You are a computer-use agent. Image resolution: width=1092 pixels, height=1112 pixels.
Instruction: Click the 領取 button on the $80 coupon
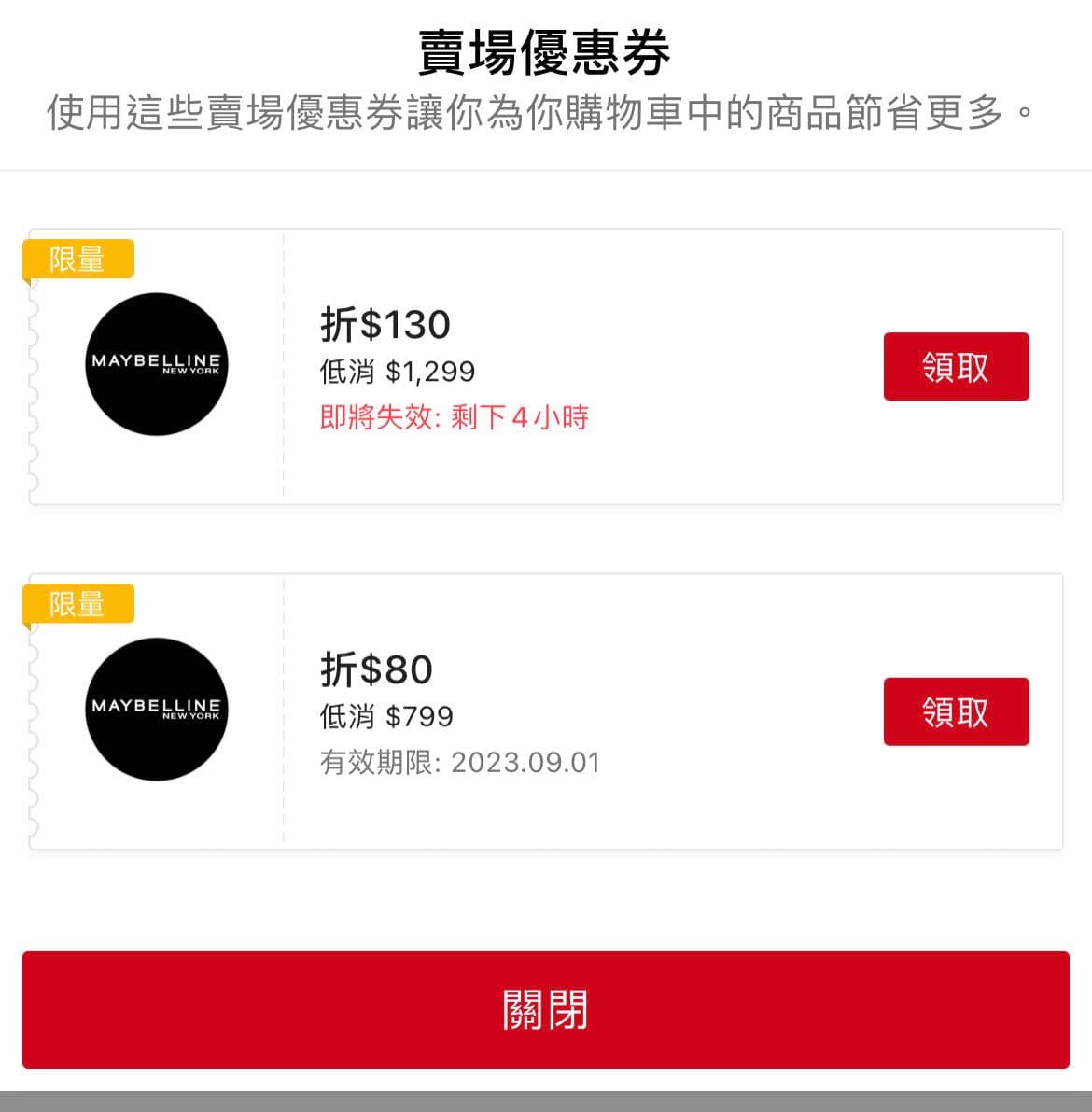956,711
